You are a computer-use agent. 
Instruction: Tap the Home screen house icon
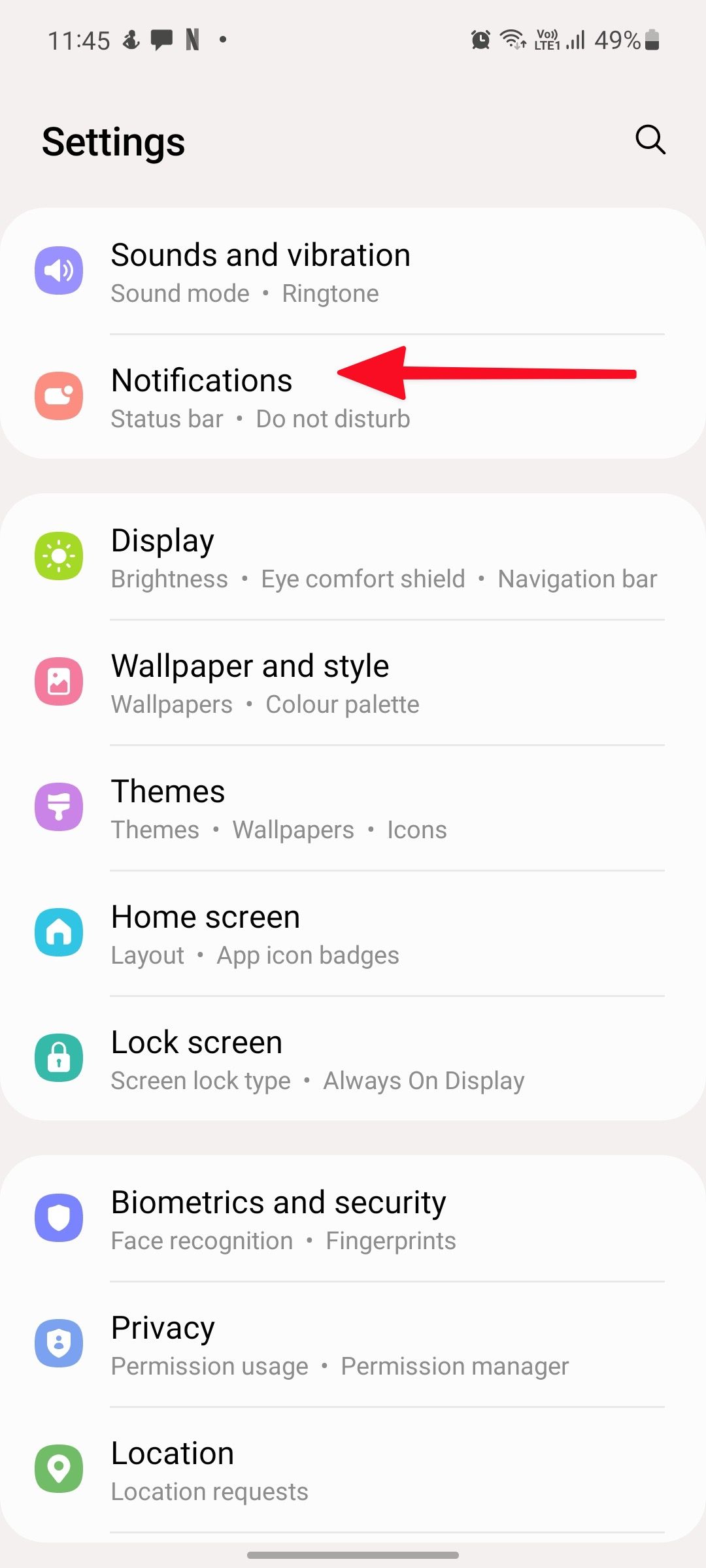(x=59, y=932)
